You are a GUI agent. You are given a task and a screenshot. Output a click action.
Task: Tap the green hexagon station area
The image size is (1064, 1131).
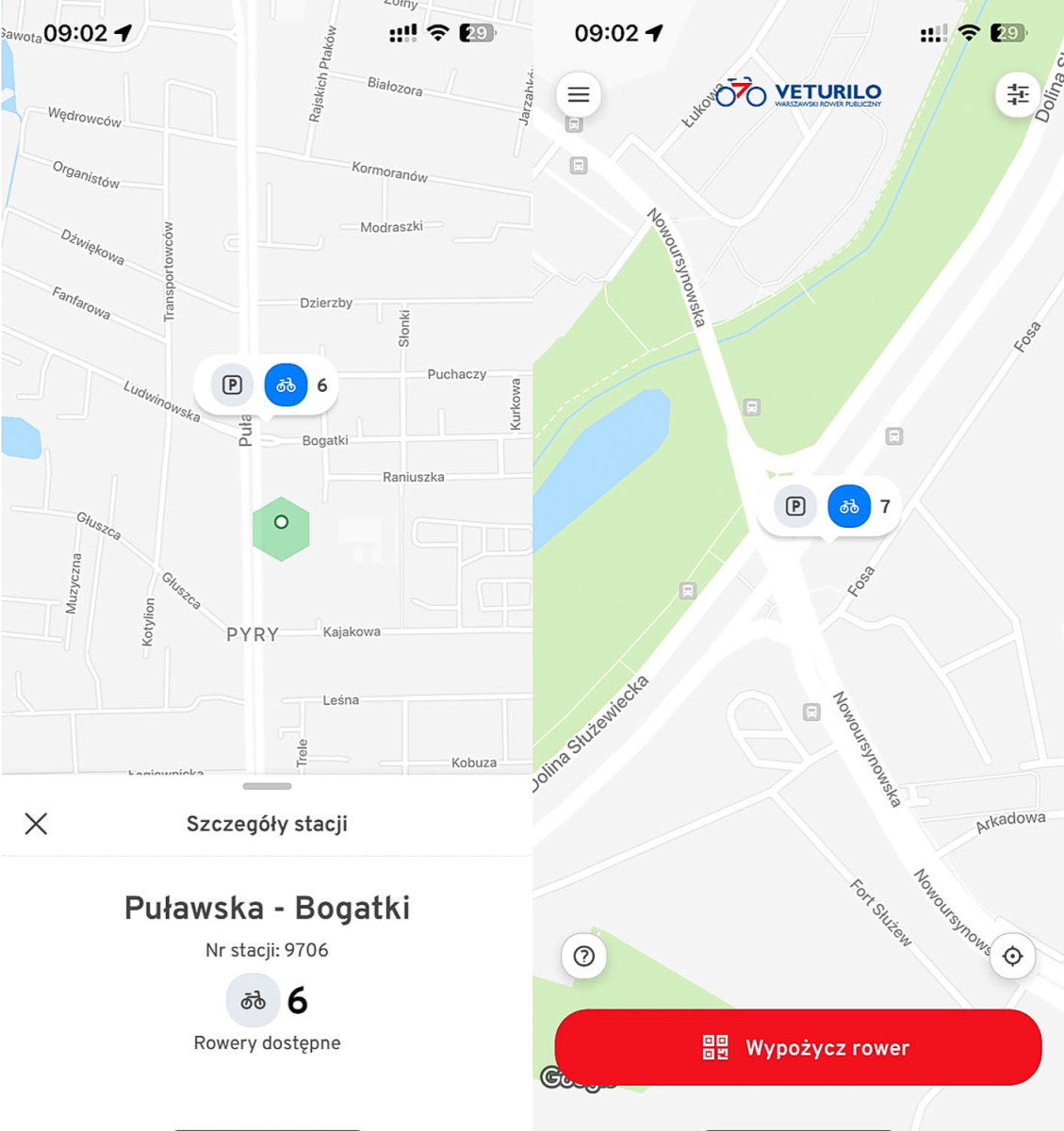pos(281,528)
